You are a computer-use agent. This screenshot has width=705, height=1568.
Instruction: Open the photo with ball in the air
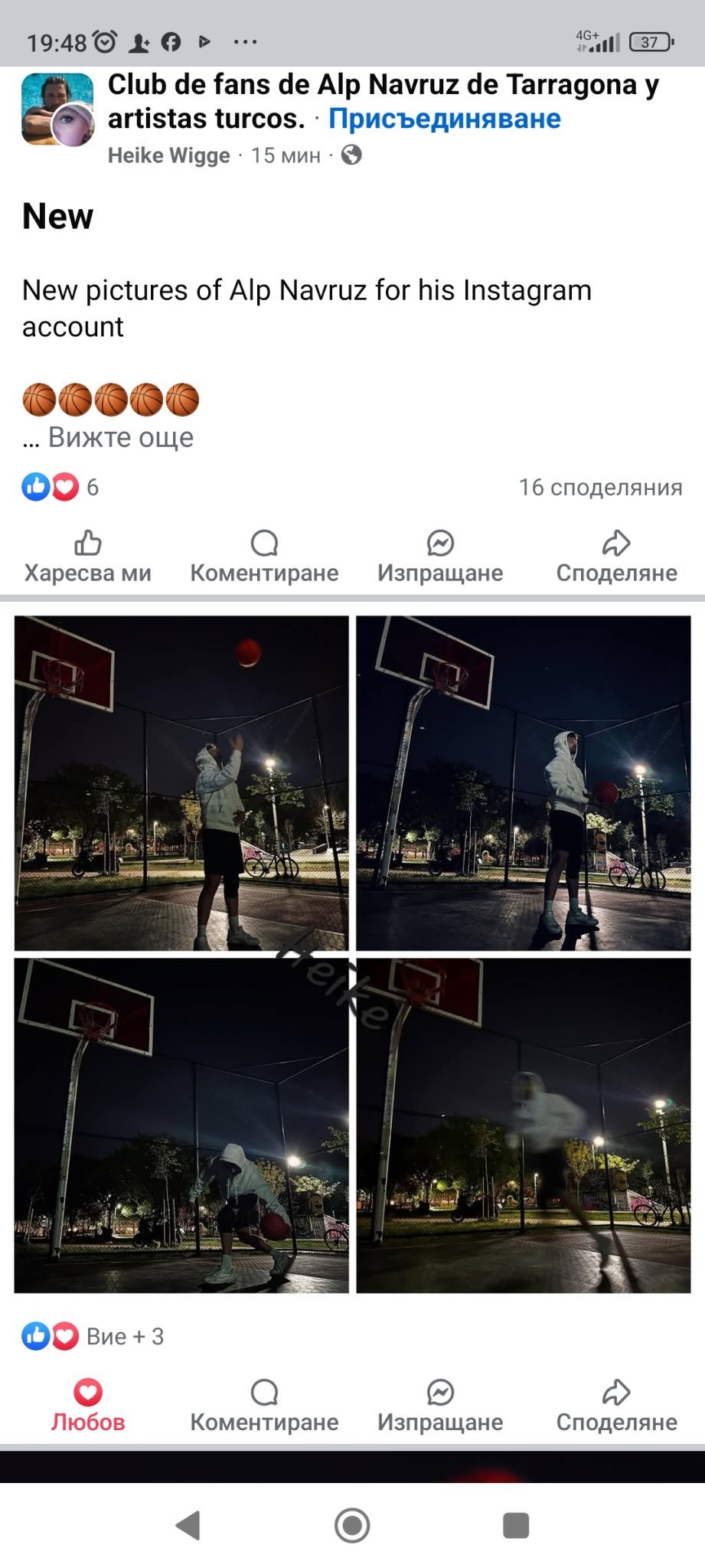point(181,782)
